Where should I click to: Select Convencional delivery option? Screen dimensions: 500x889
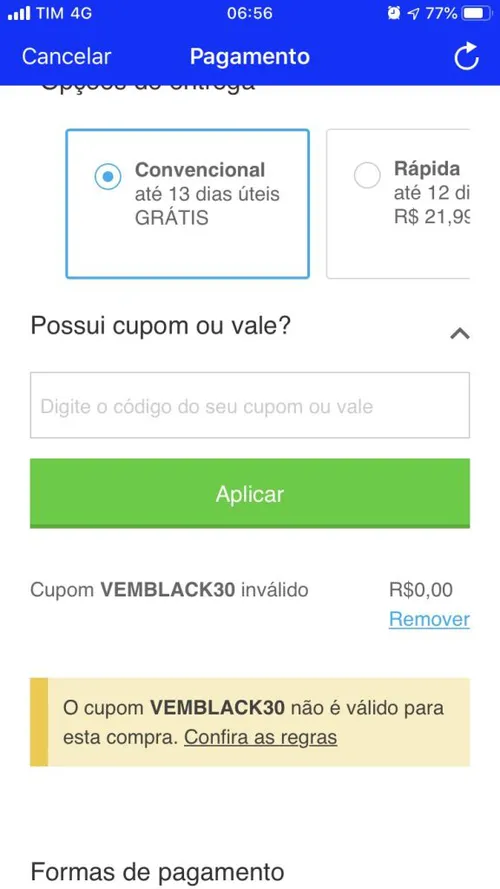pyautogui.click(x=188, y=204)
